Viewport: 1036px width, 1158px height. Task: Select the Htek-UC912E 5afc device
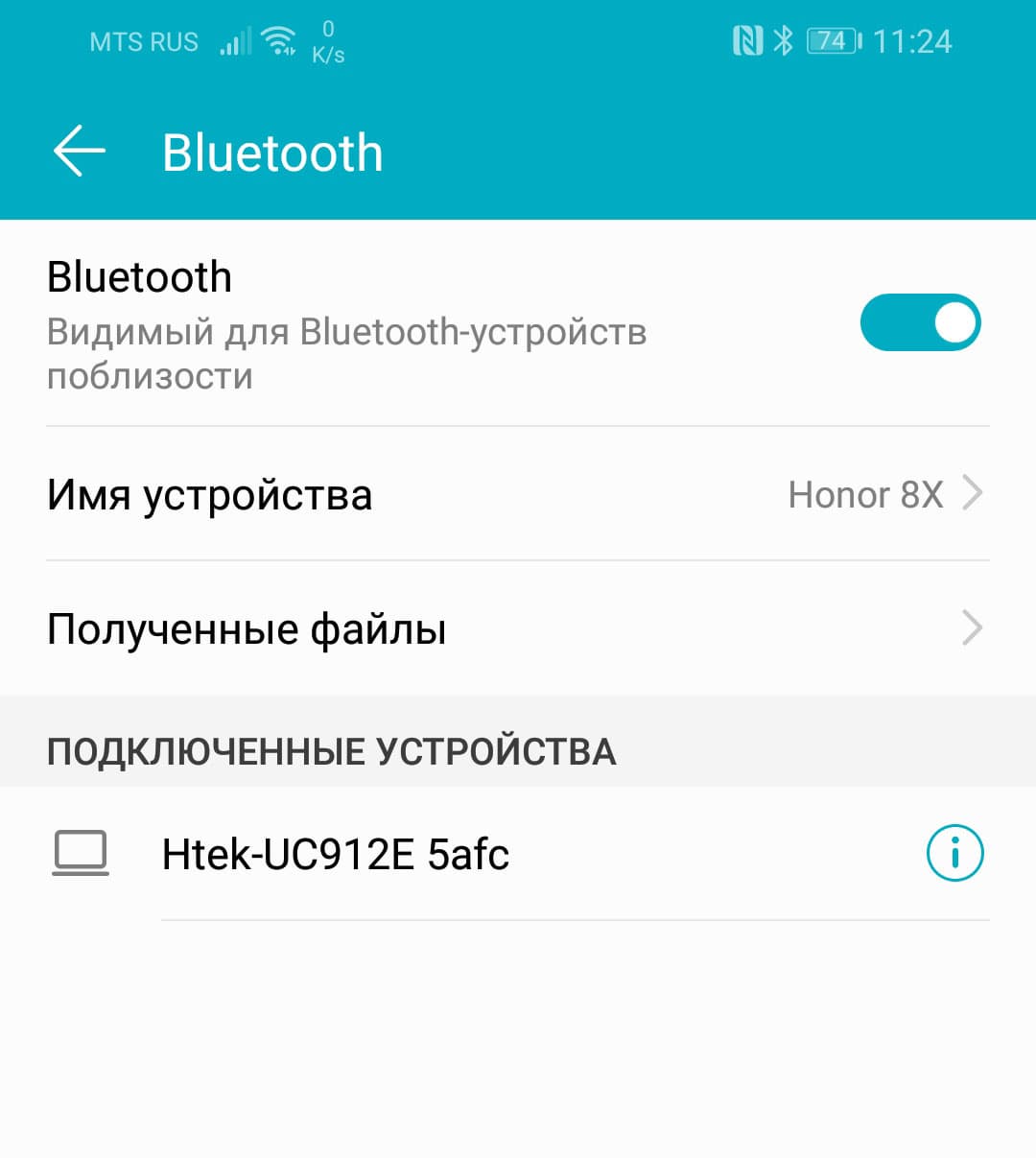[336, 854]
